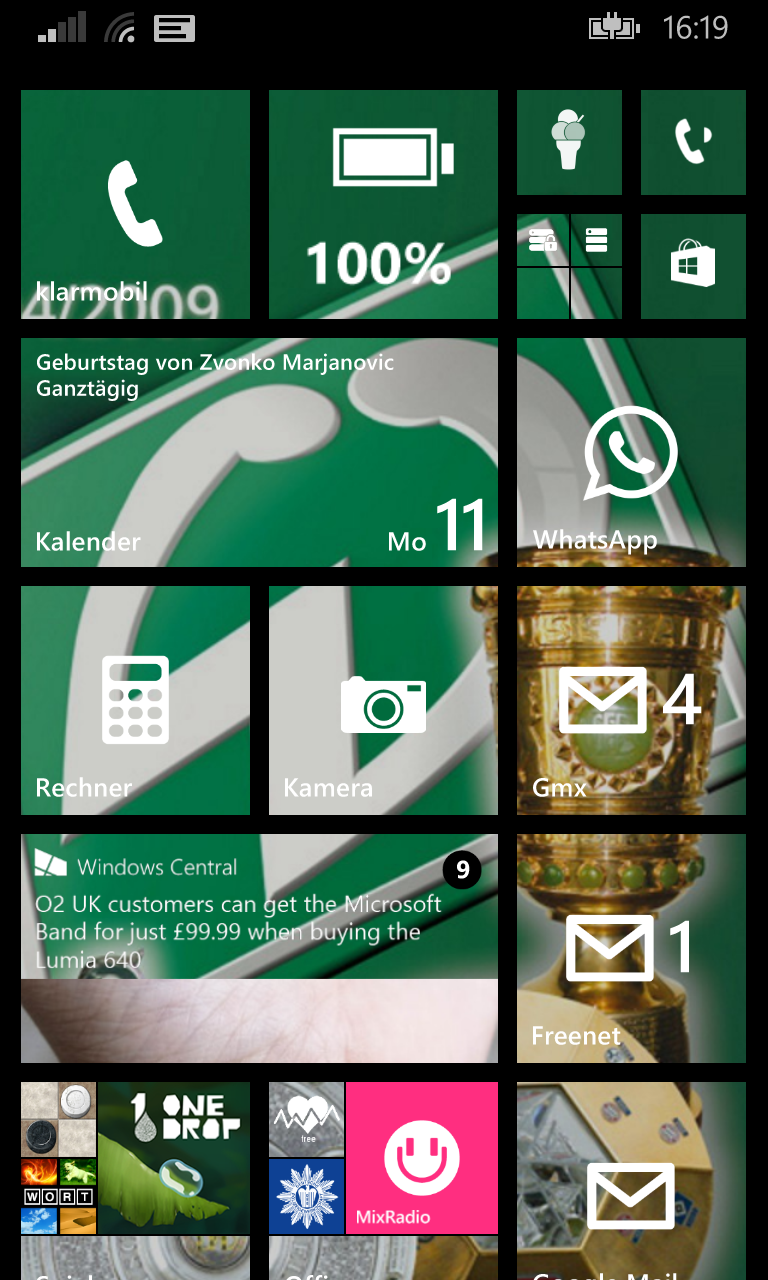
Task: Open the Rechner calculator
Action: [135, 700]
